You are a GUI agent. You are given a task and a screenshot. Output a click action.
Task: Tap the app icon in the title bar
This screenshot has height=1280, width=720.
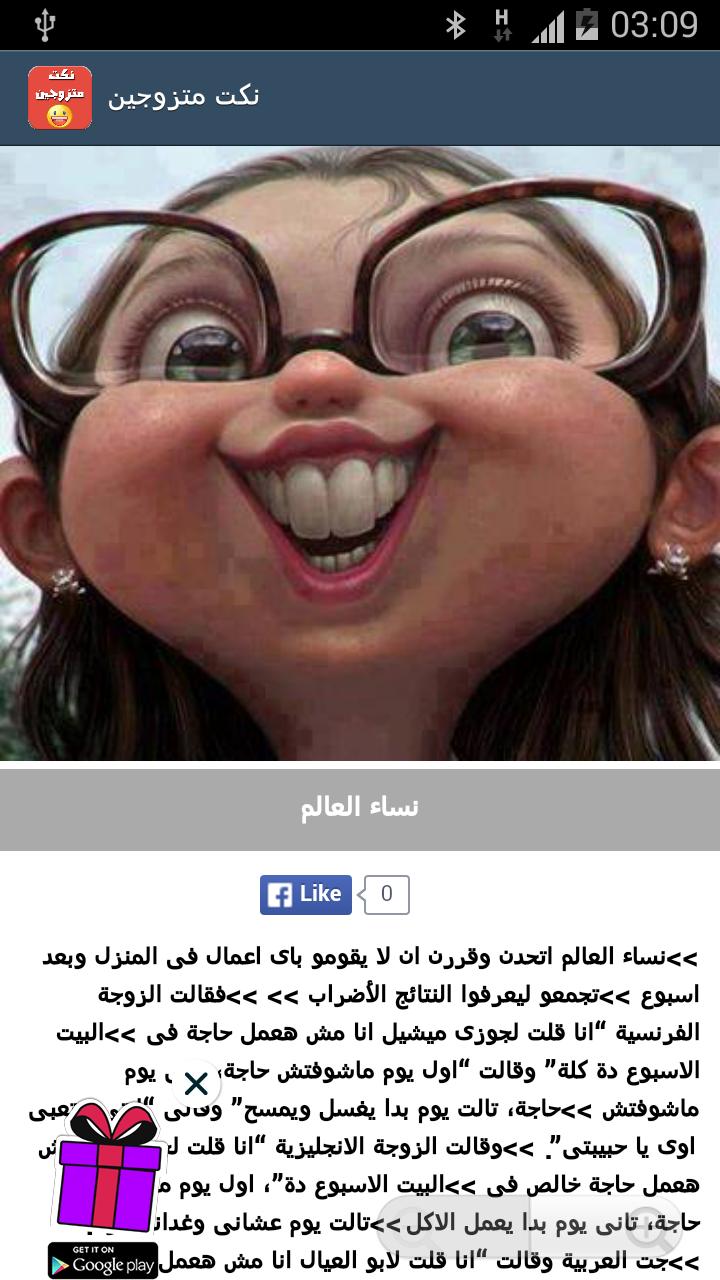pyautogui.click(x=60, y=97)
